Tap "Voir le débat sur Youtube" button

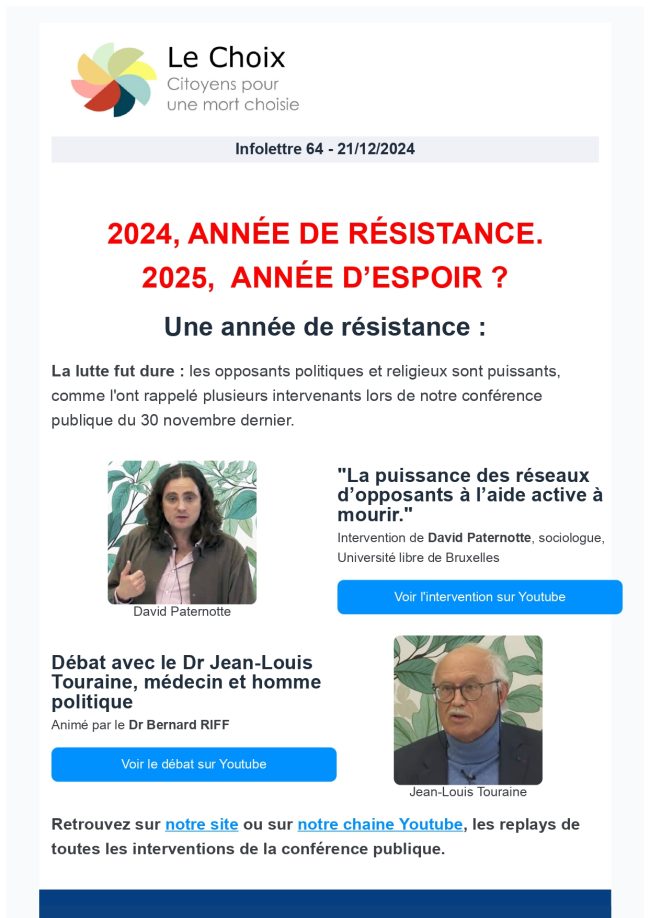tap(194, 764)
